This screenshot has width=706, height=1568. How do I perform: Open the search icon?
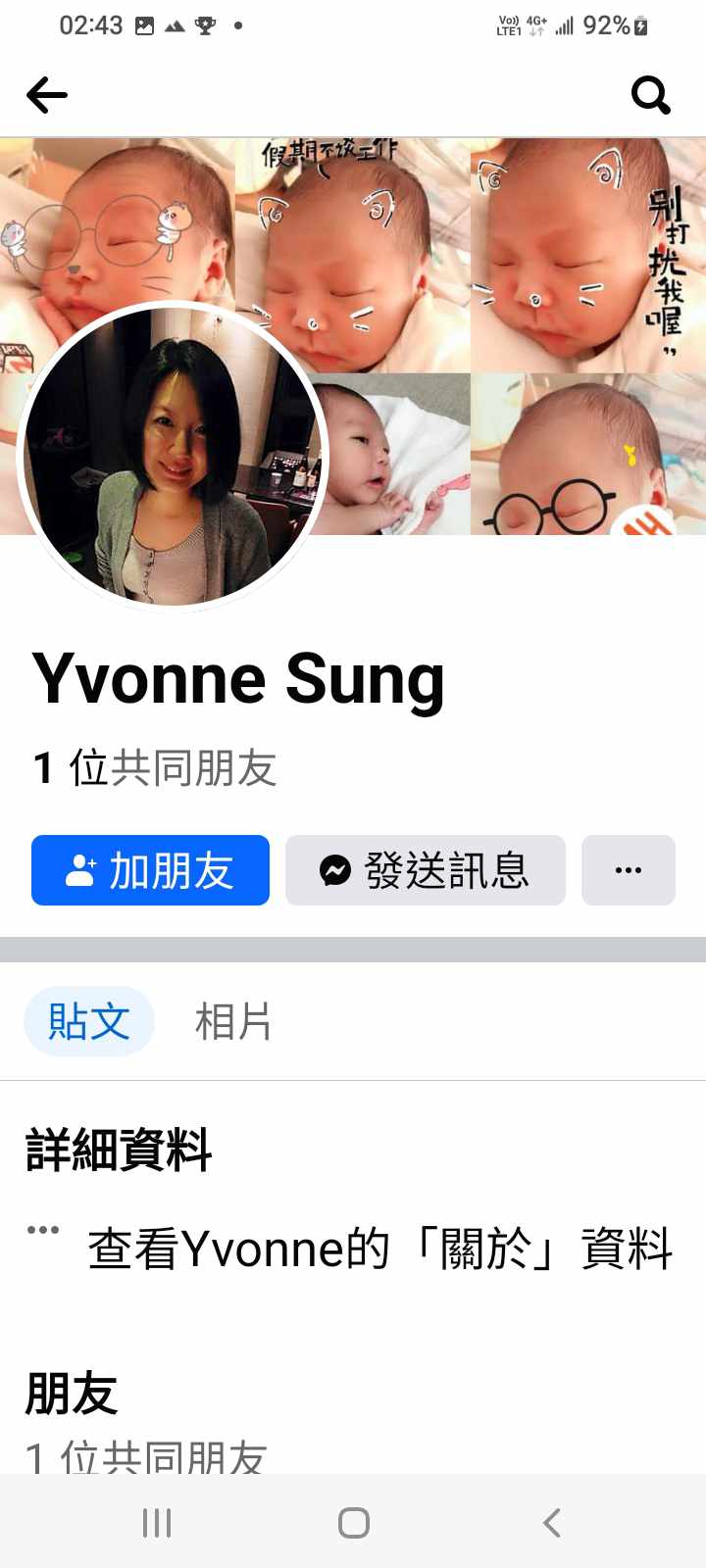point(650,95)
